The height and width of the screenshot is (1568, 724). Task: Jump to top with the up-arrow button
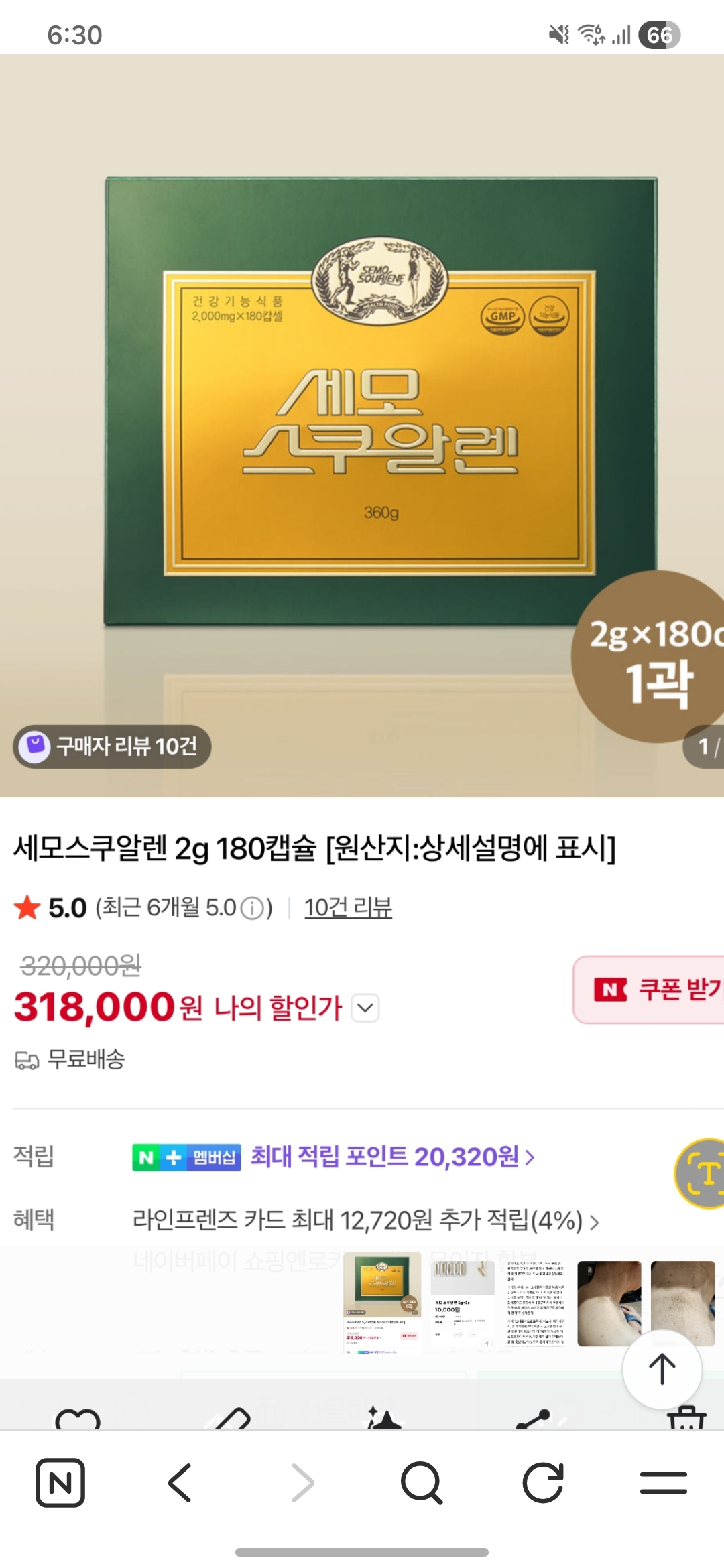(x=662, y=1369)
